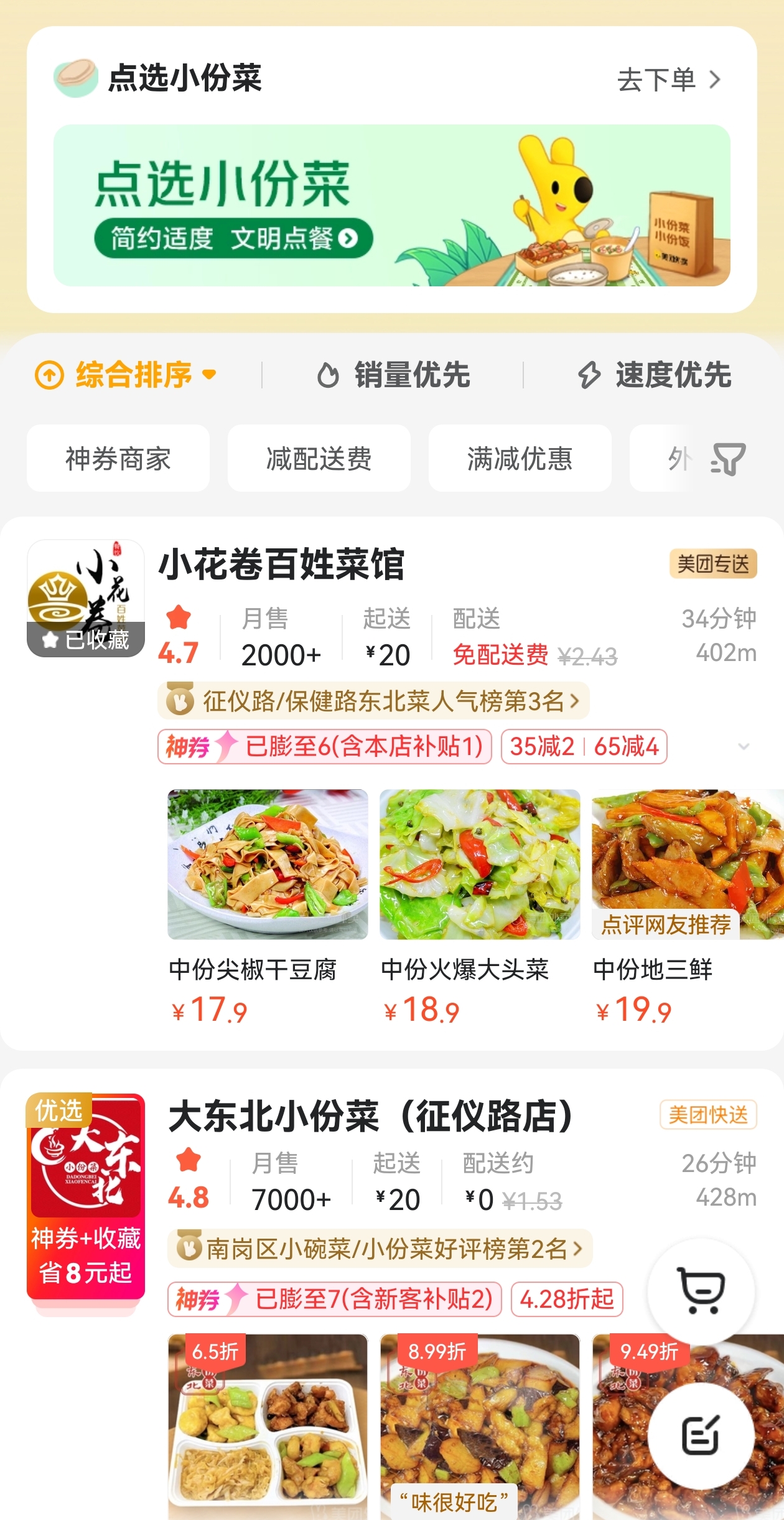Sort by 销量优先
This screenshot has width=784, height=1520.
pos(393,375)
